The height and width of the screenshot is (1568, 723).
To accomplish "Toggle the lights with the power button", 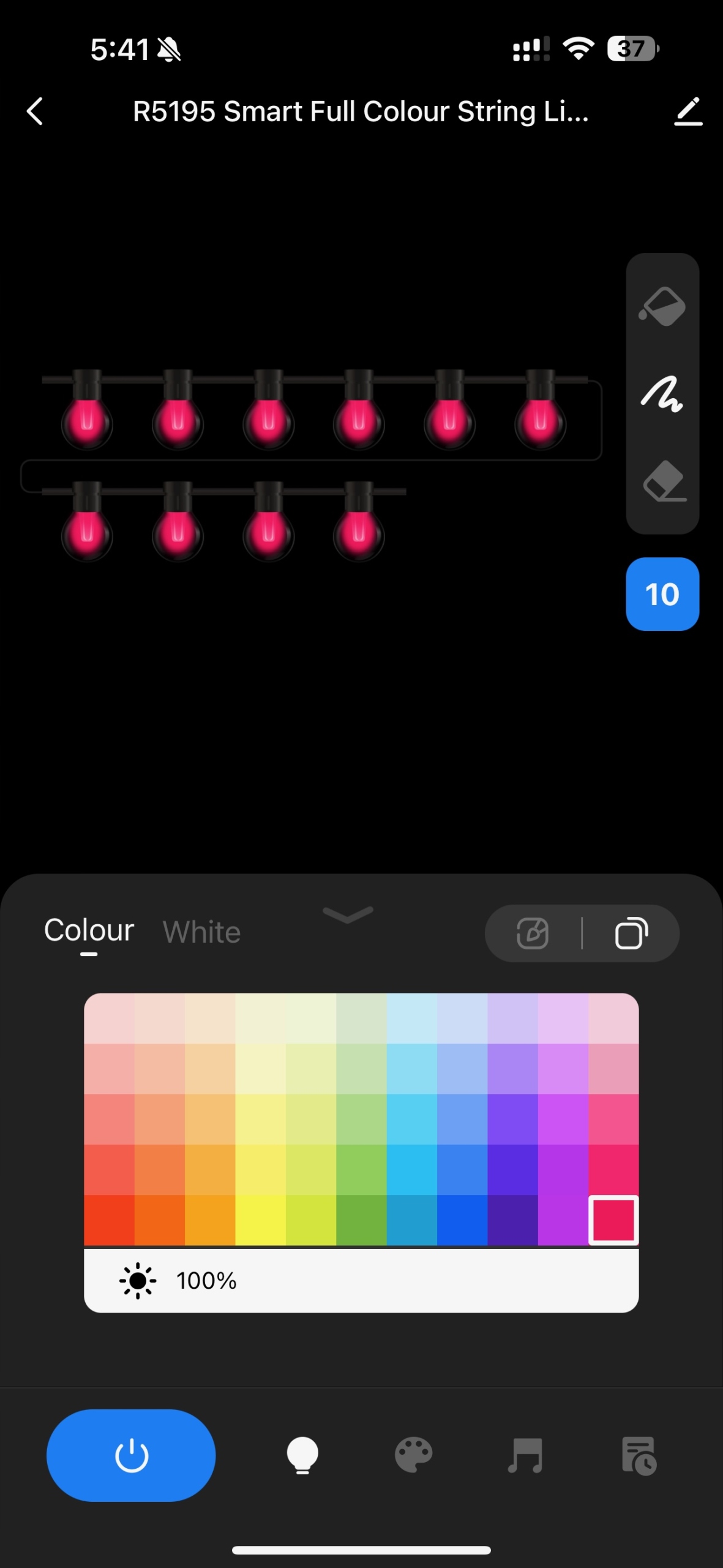I will coord(131,1455).
